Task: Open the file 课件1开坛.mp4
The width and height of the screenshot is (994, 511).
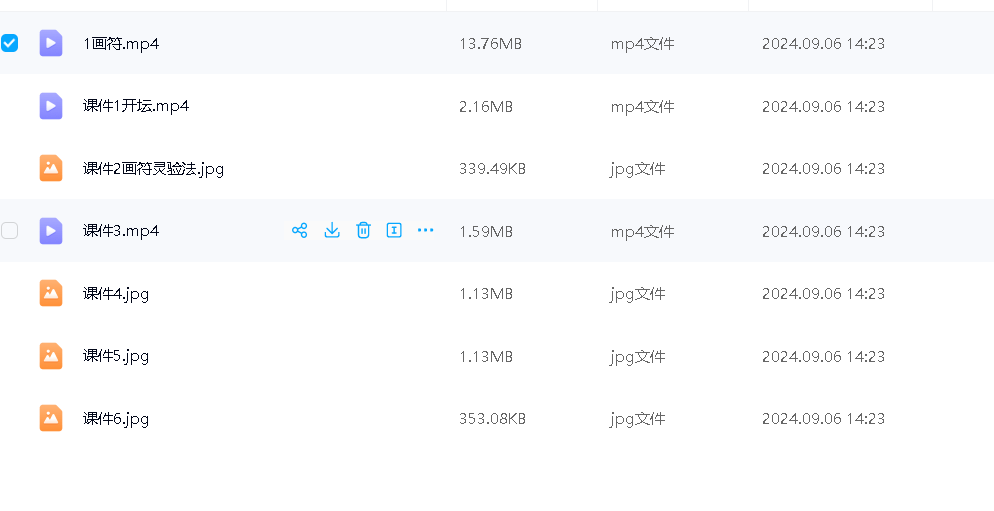Action: [x=136, y=106]
